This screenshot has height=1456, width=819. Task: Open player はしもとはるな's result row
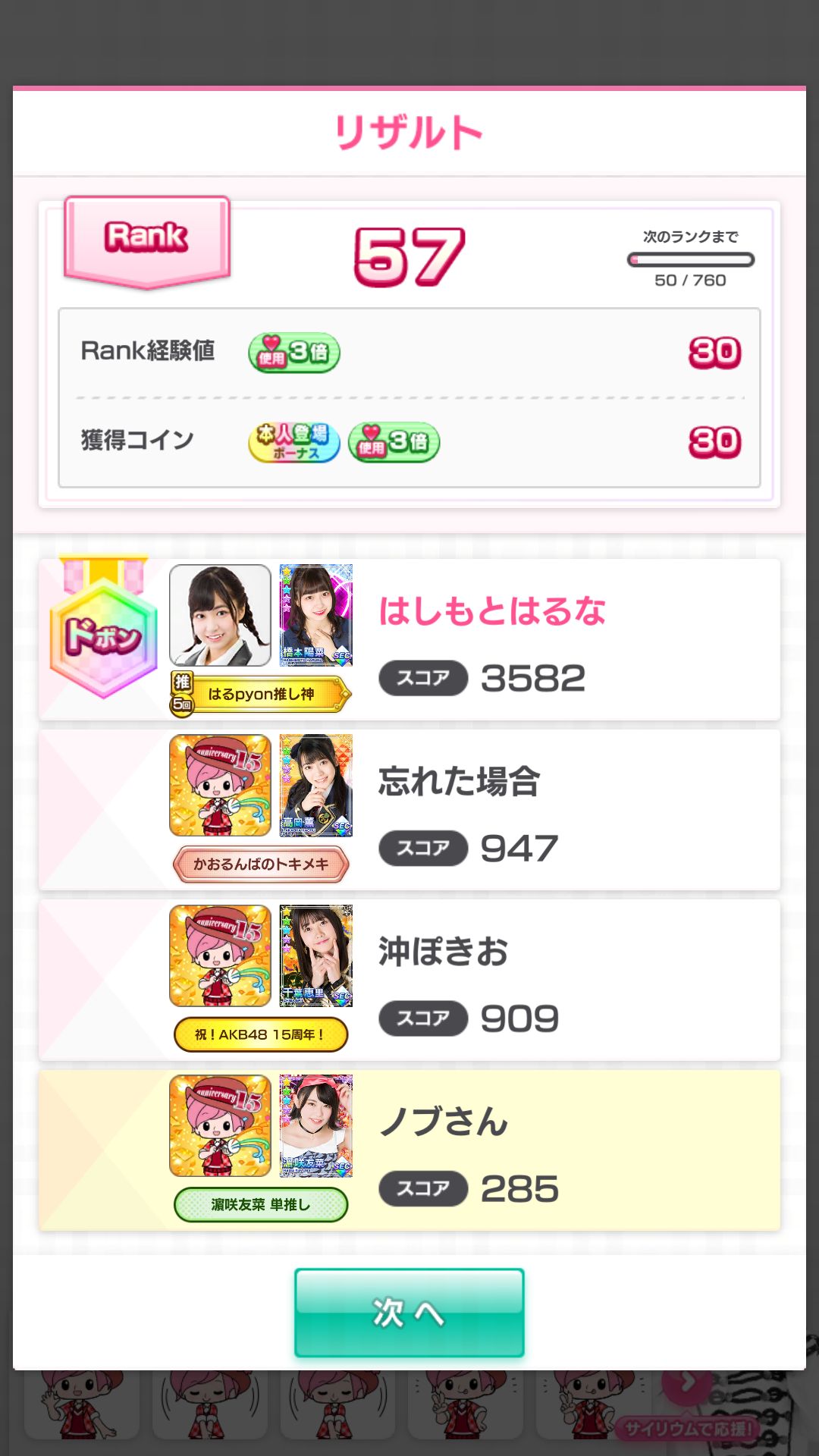491,640
